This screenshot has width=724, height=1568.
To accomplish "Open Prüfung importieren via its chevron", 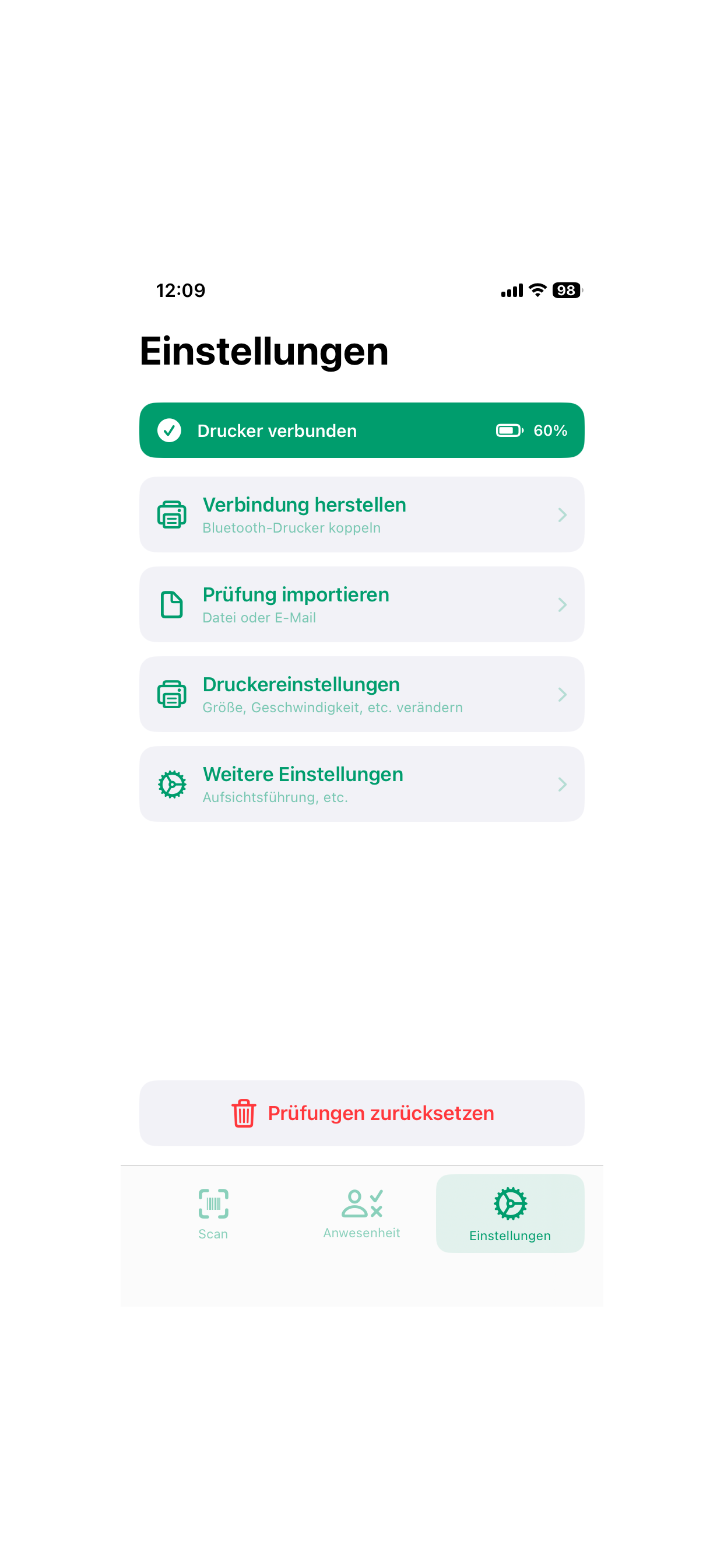I will [561, 604].
